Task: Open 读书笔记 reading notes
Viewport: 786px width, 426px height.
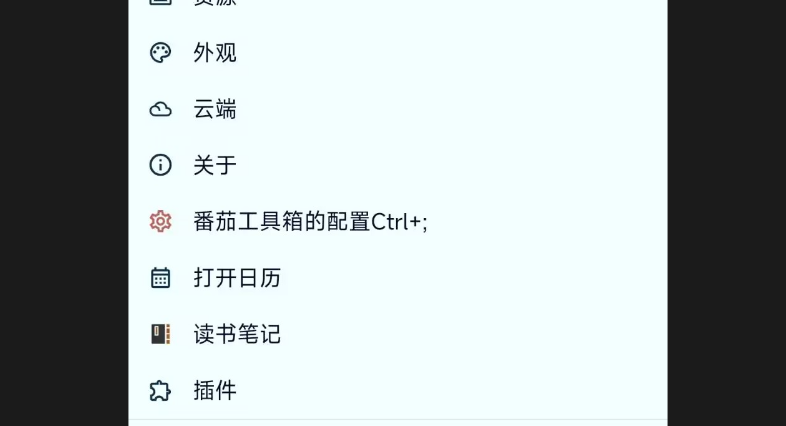Action: [x=237, y=334]
